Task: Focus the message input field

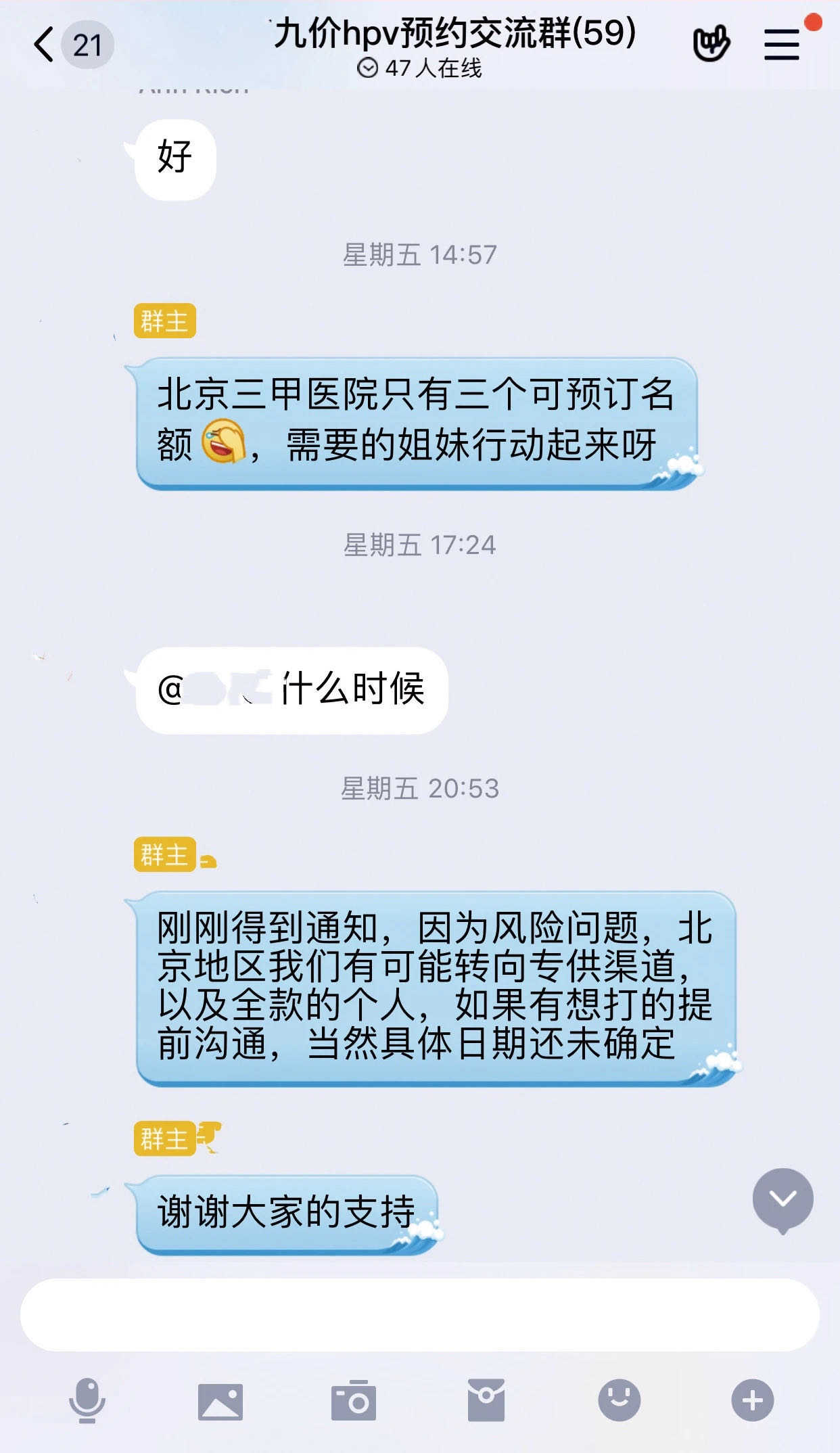Action: (x=419, y=1314)
